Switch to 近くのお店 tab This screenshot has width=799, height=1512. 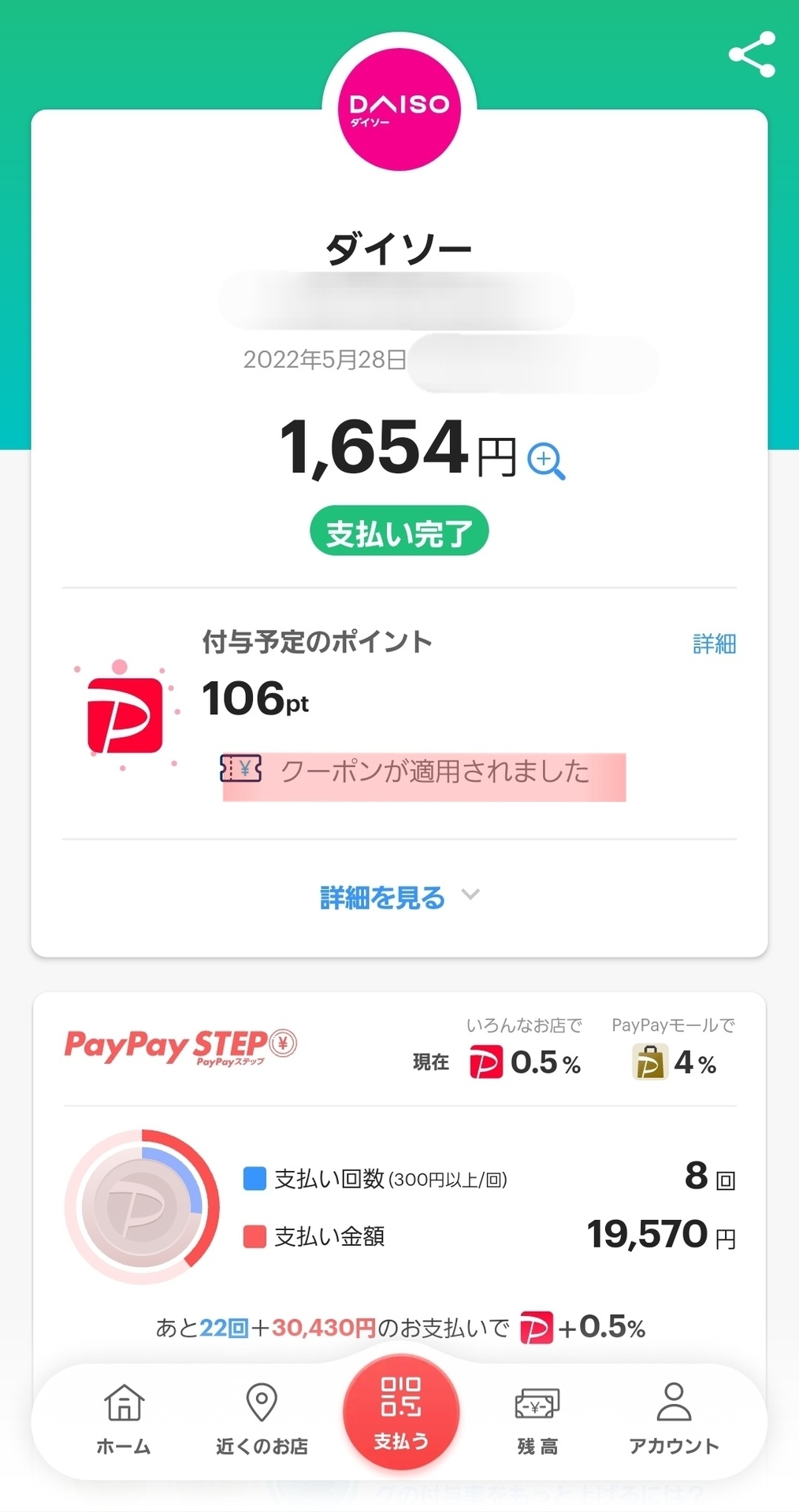(262, 1420)
